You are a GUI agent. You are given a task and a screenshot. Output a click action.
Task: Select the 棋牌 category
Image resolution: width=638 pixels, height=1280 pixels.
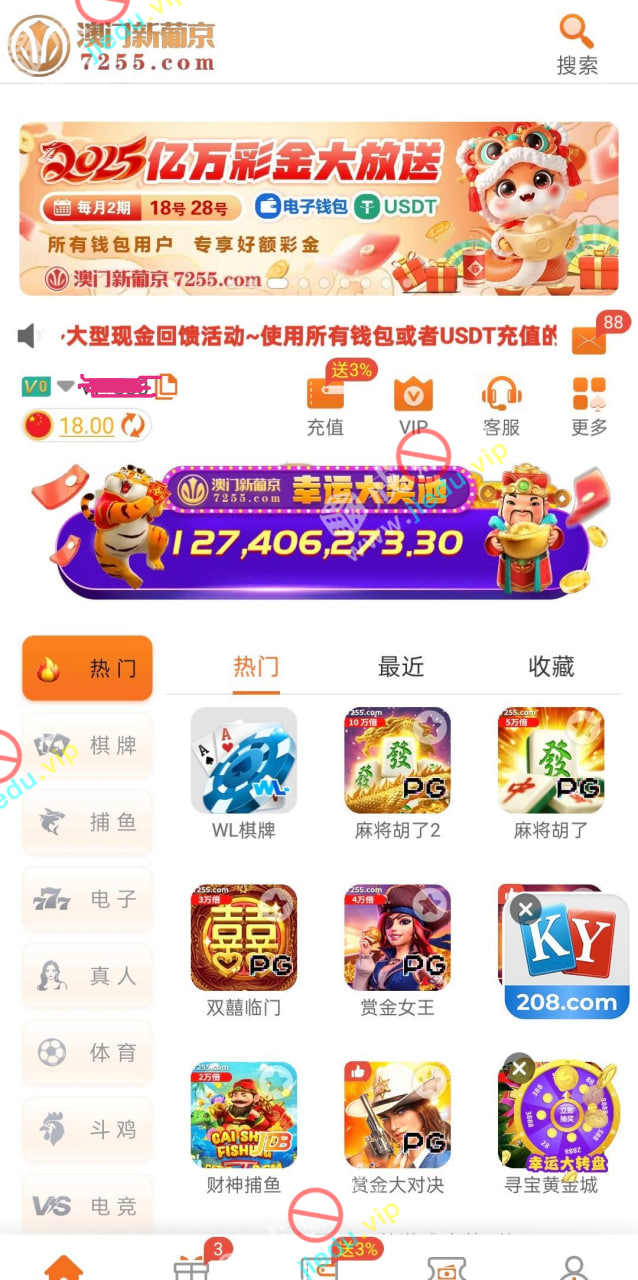(88, 745)
